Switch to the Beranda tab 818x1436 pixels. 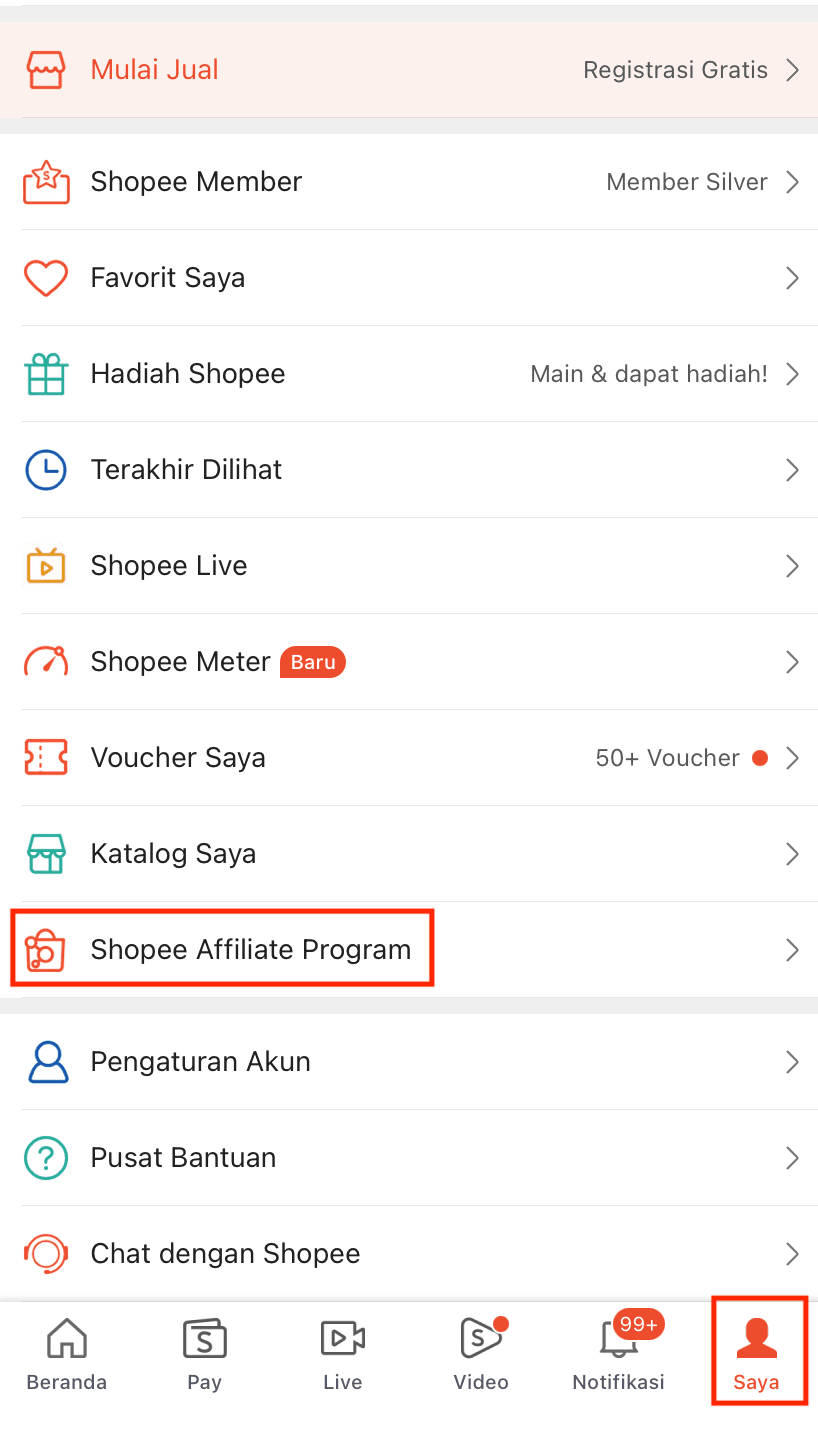pyautogui.click(x=67, y=1355)
